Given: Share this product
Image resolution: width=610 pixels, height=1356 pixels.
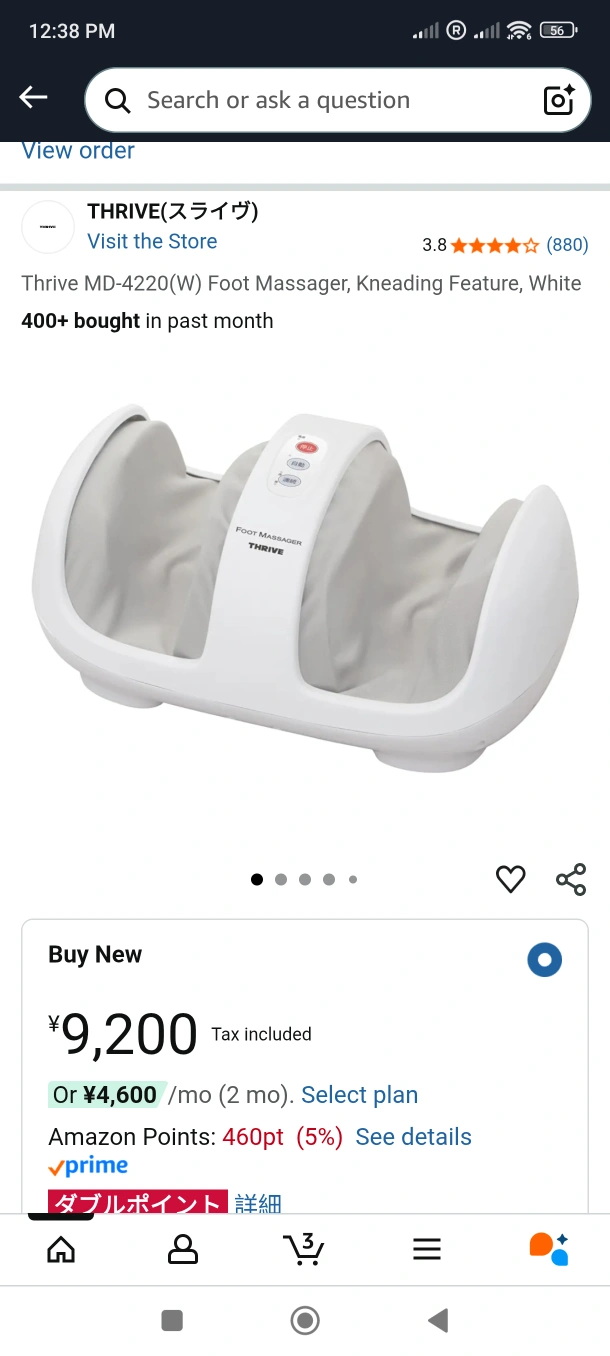Looking at the screenshot, I should click(571, 879).
